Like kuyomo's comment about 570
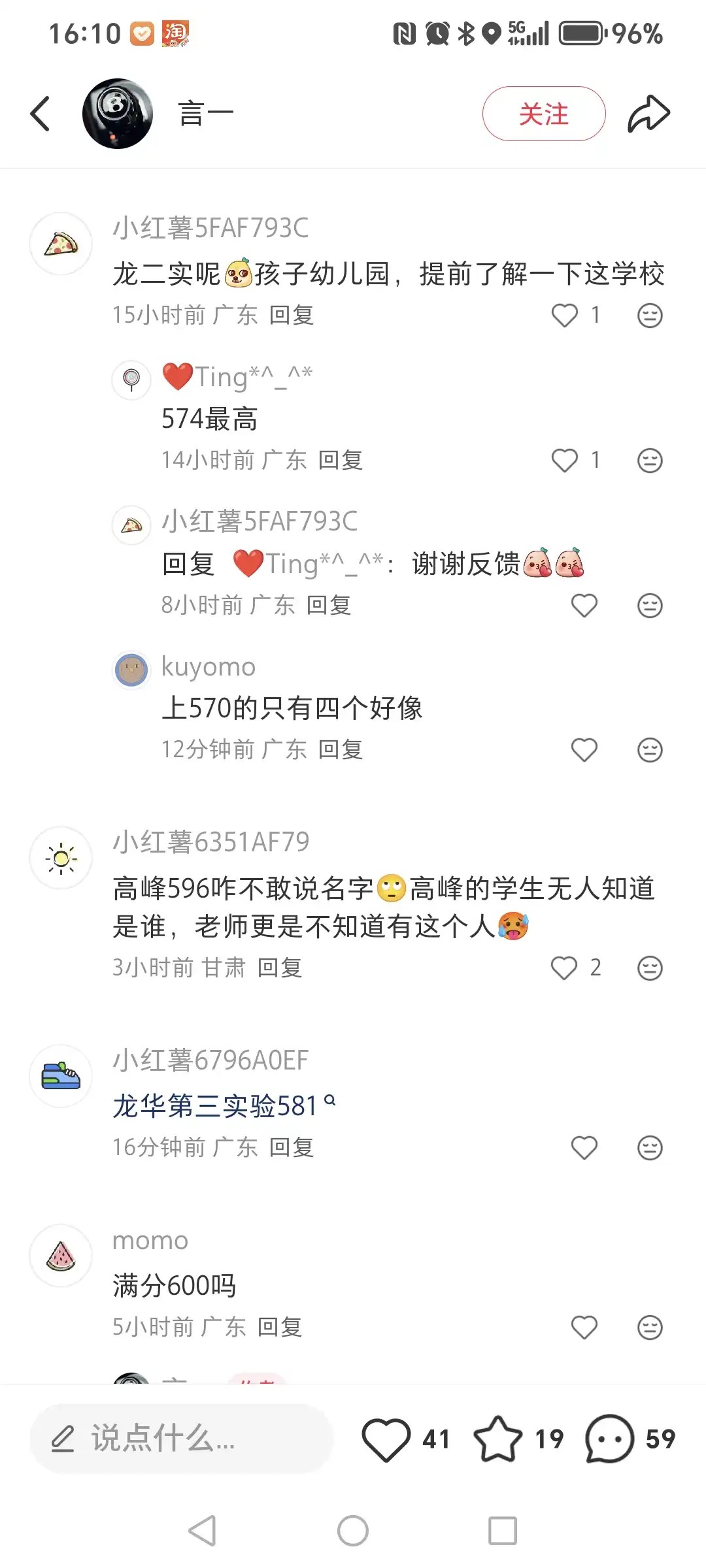 tap(584, 750)
